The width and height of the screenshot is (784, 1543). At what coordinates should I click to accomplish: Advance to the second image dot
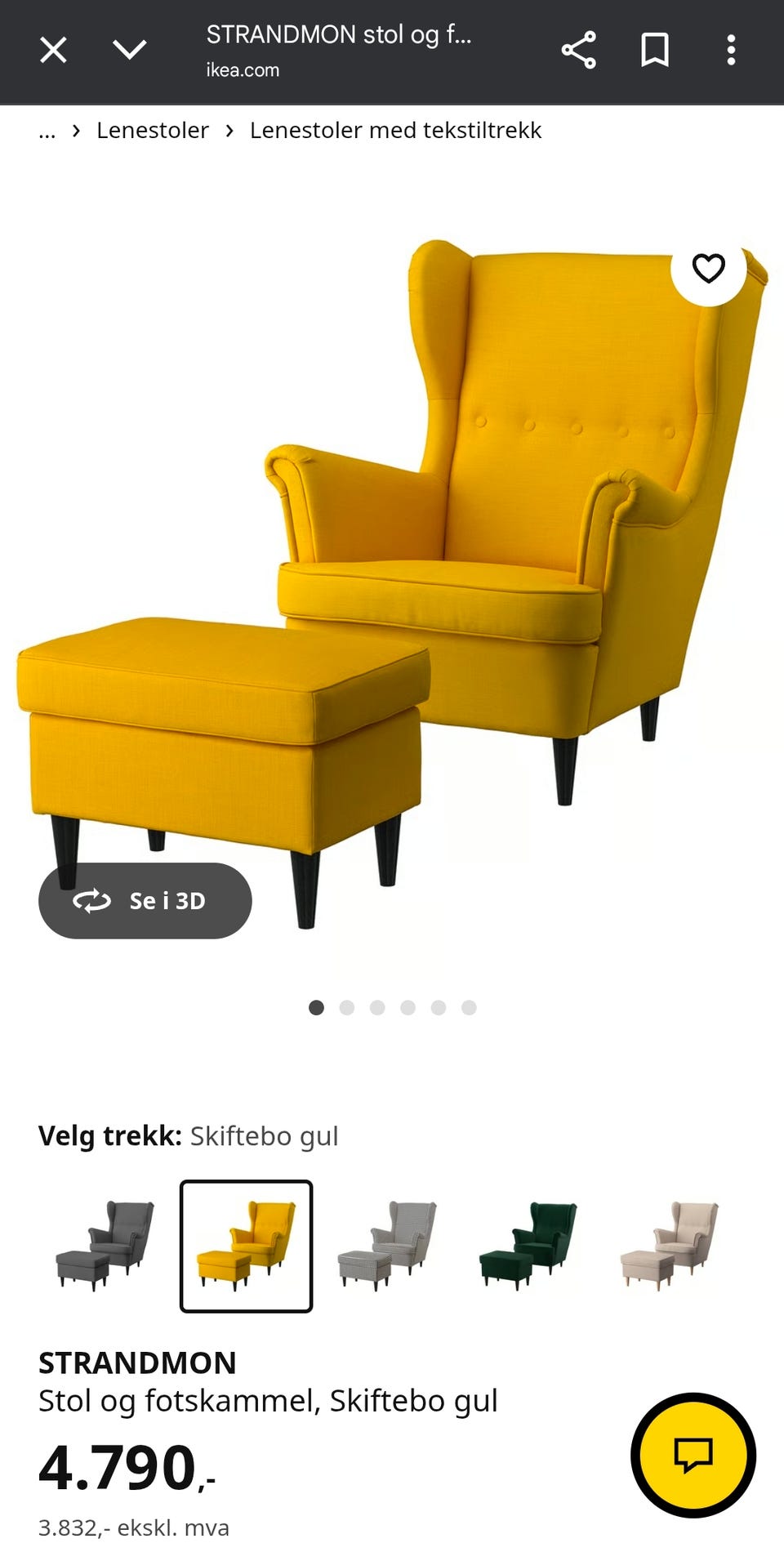[x=346, y=1008]
